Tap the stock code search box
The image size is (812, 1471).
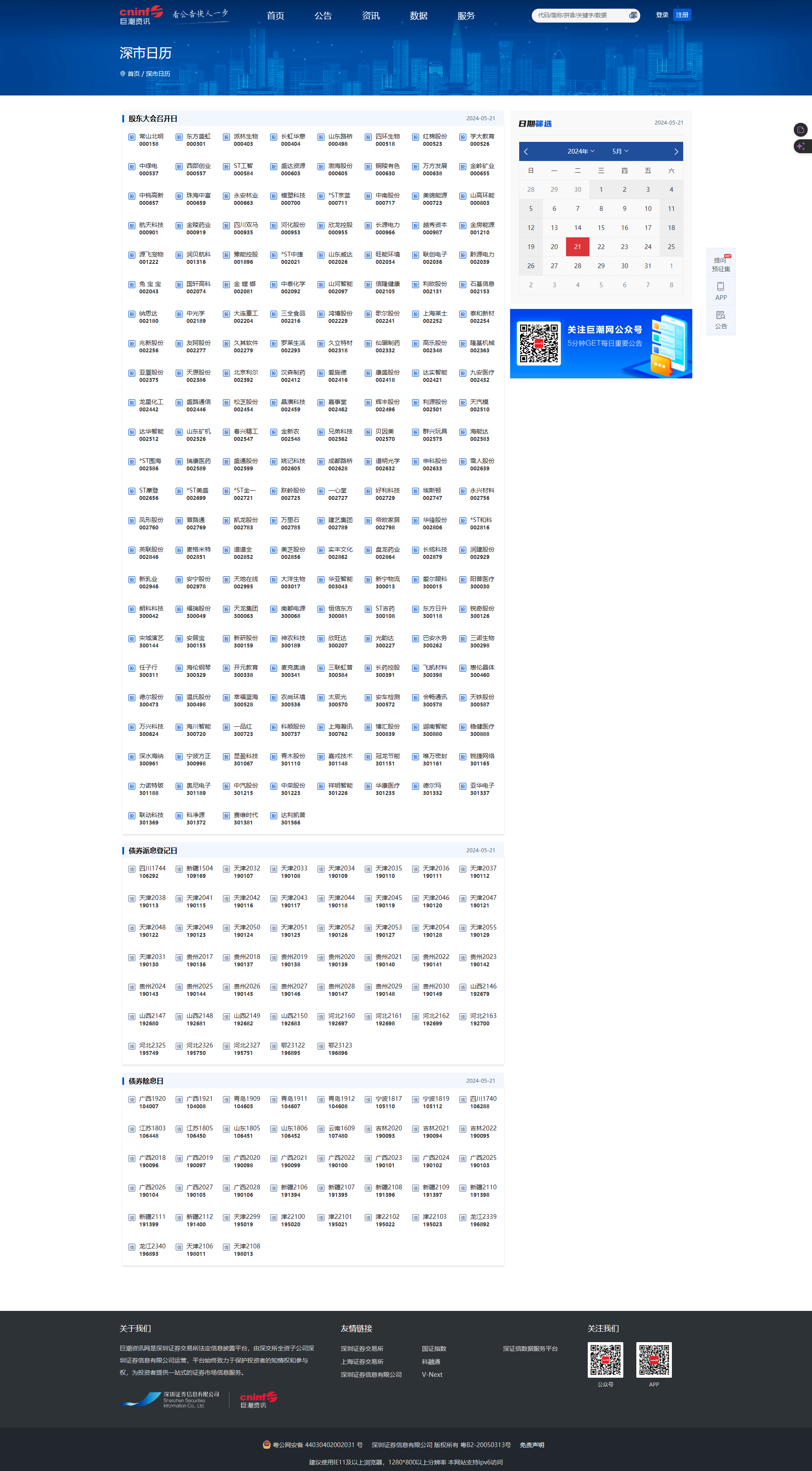click(x=581, y=16)
